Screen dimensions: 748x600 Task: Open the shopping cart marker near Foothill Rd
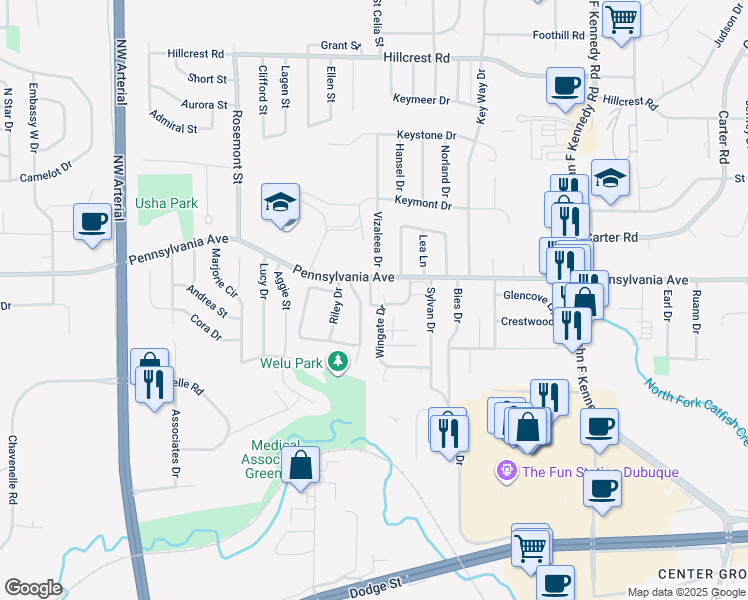pyautogui.click(x=621, y=19)
